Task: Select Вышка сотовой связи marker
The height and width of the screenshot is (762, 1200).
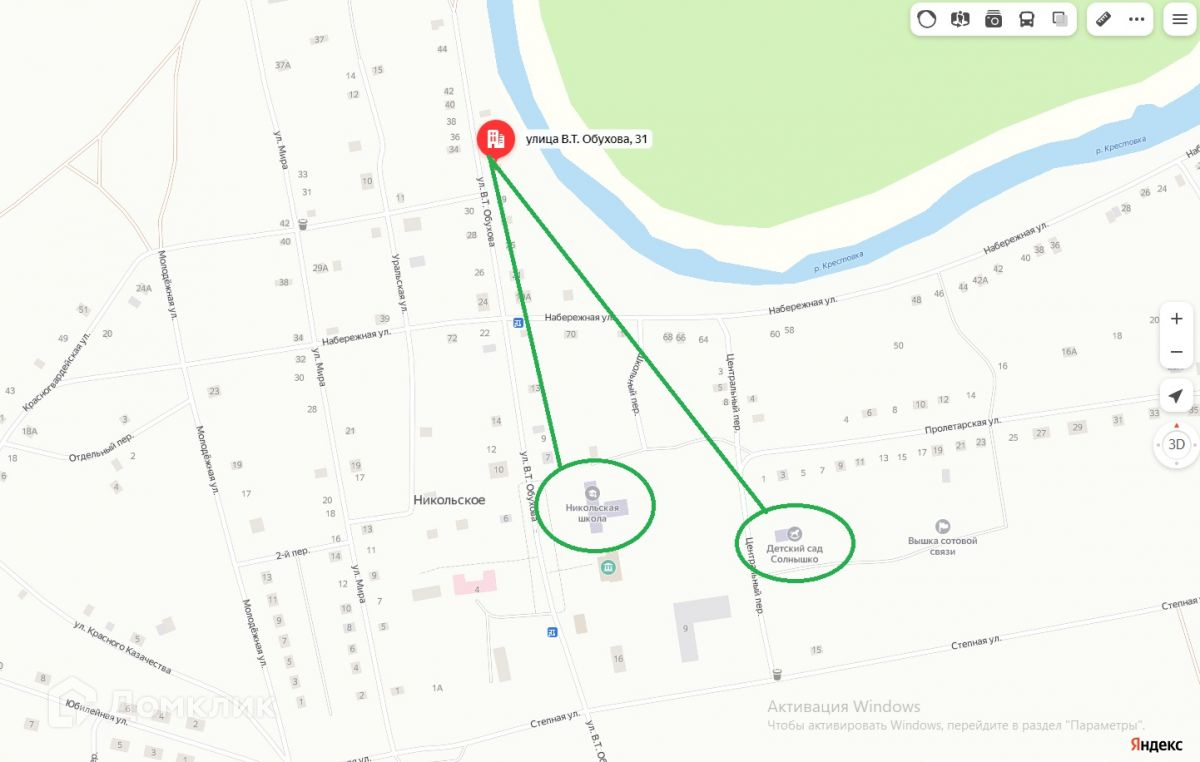Action: [942, 526]
